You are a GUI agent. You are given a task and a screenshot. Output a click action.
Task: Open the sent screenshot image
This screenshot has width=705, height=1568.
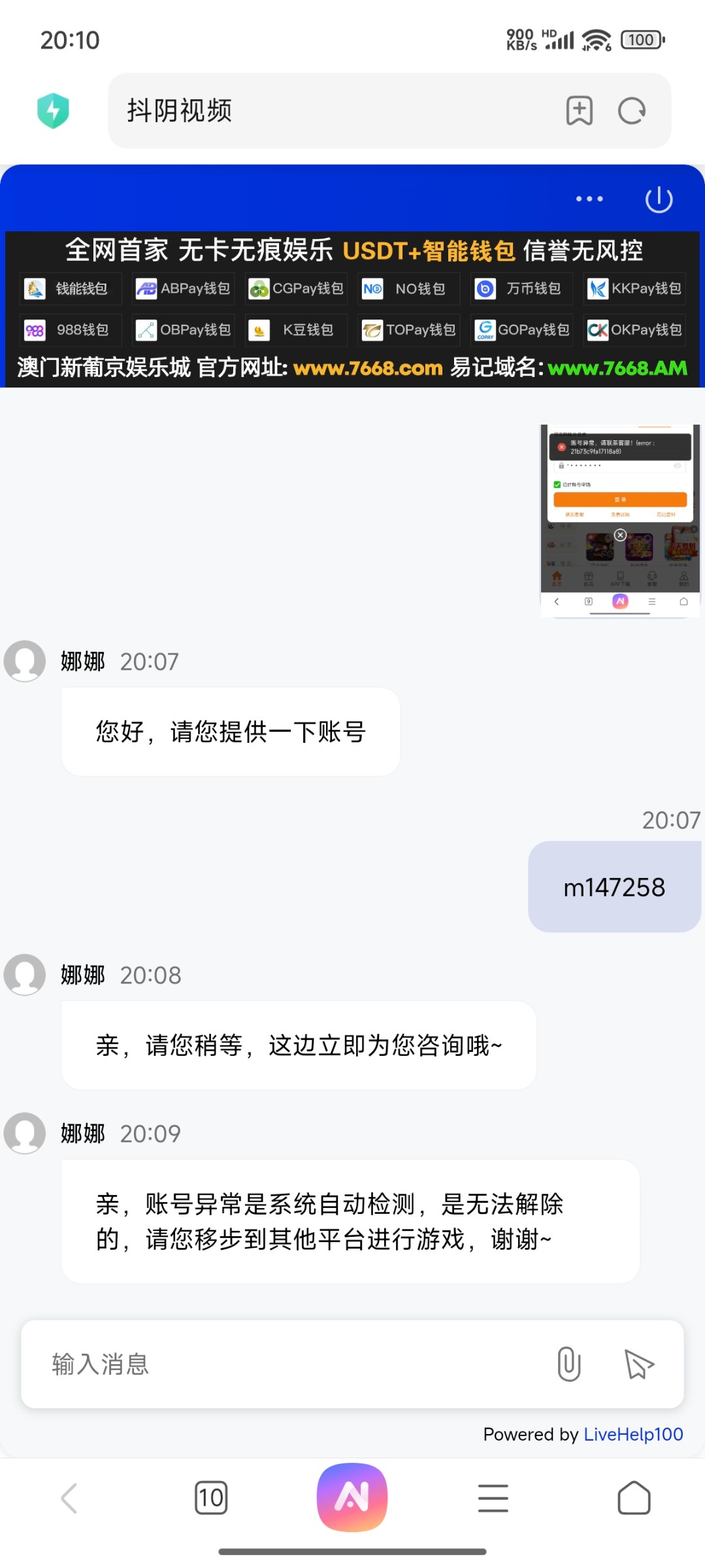[620, 520]
